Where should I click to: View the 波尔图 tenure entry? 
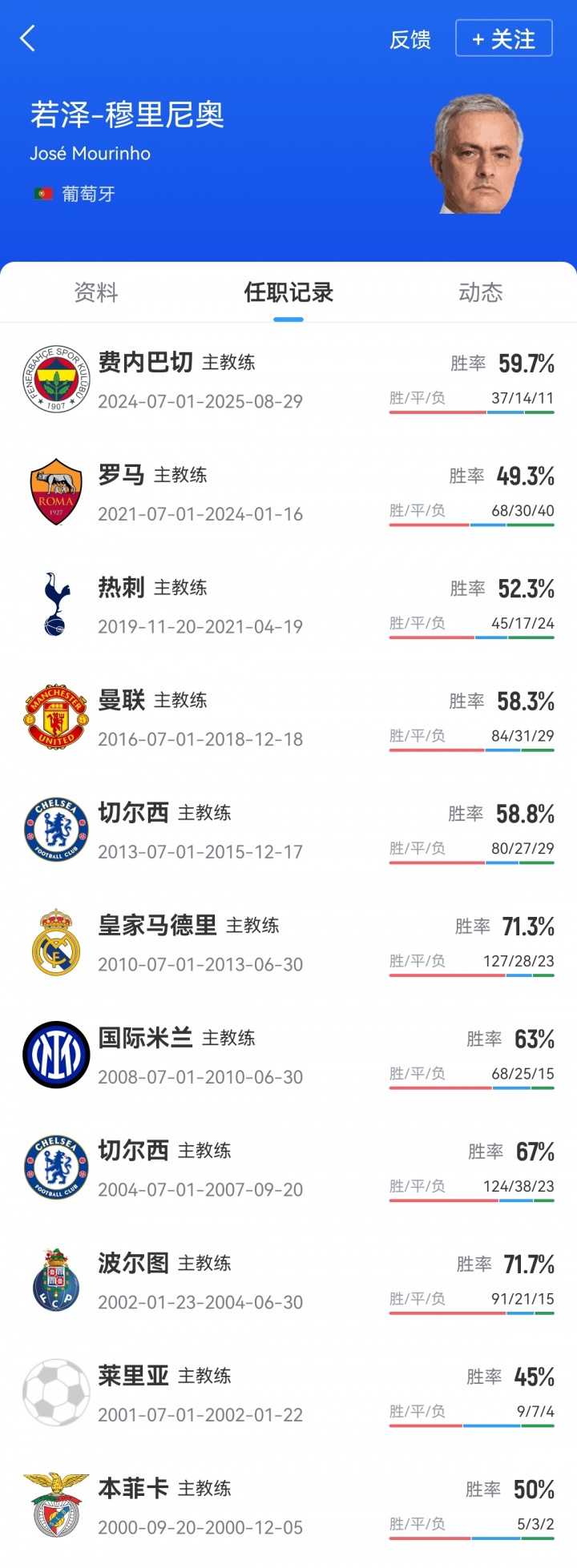(288, 1281)
